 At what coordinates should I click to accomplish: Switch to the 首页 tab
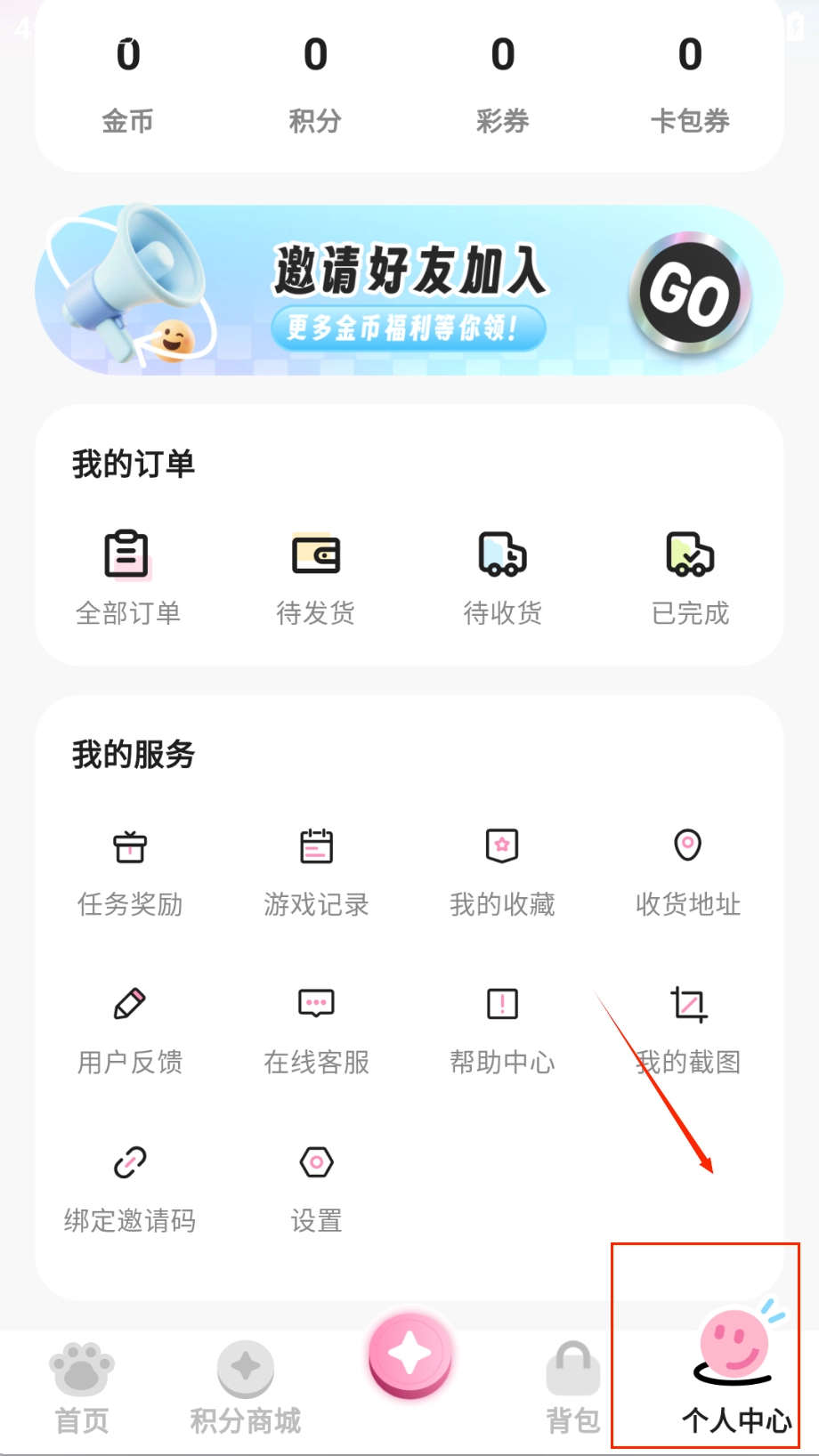point(82,1387)
